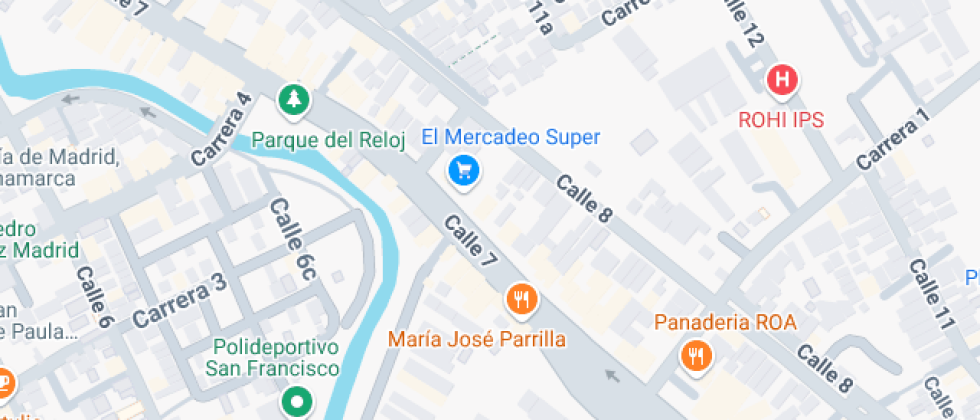Tap the ROHI IPS hospital marker

click(782, 81)
